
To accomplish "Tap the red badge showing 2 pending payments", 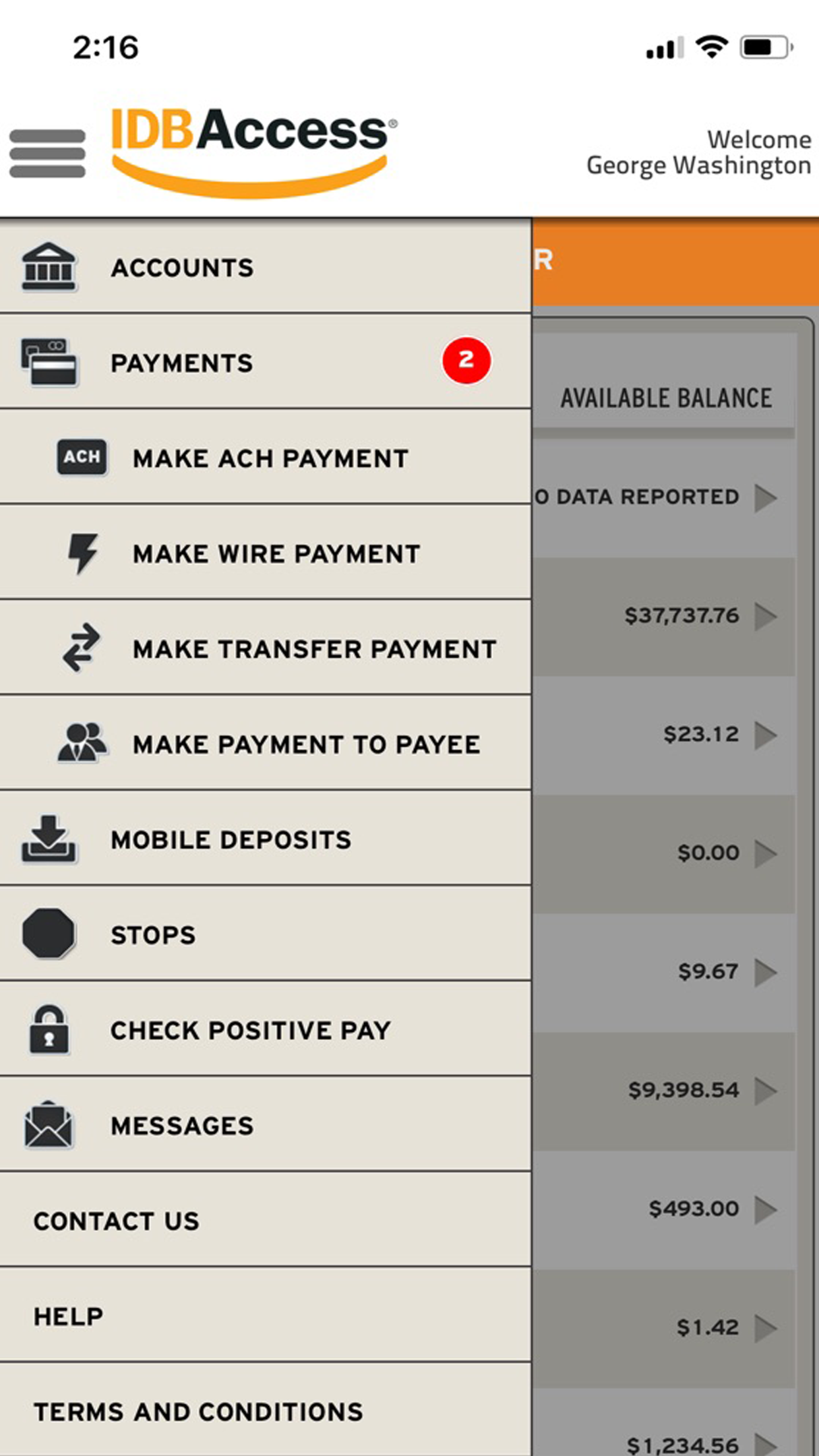I will pos(466,360).
